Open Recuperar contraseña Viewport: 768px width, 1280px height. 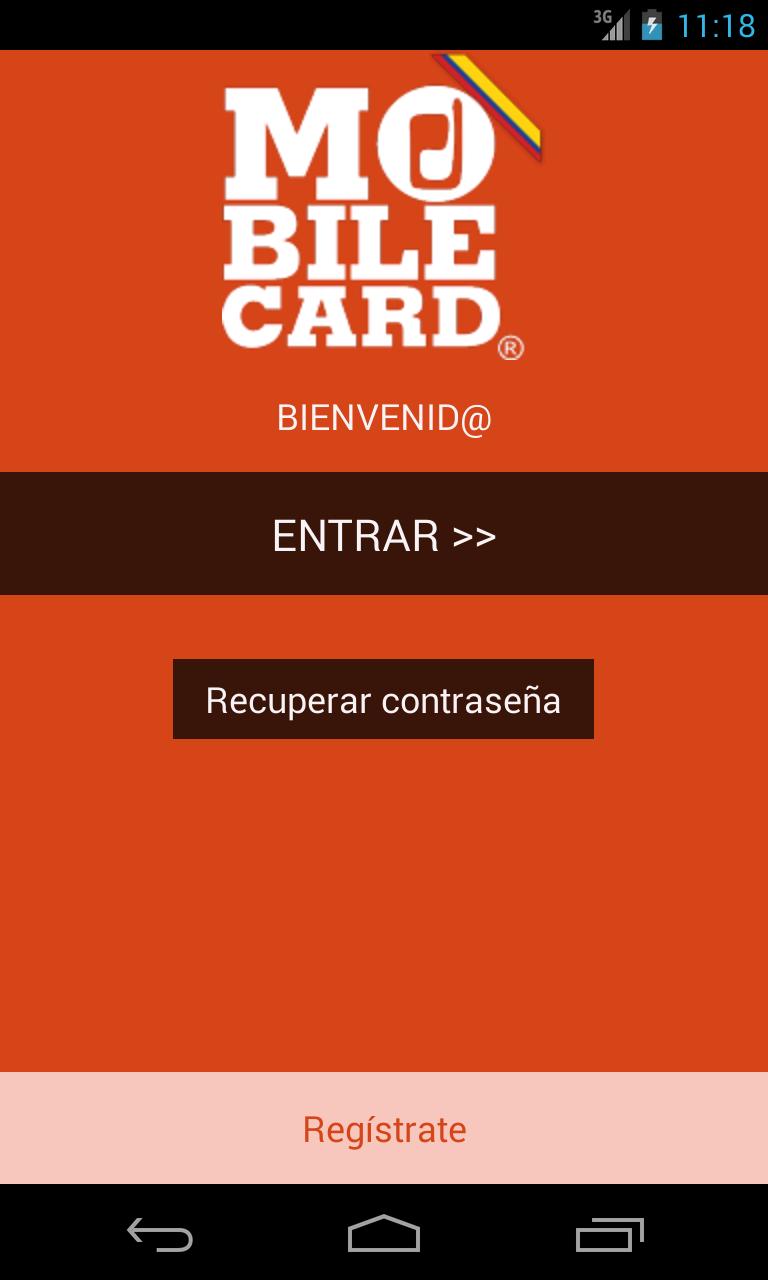click(383, 699)
